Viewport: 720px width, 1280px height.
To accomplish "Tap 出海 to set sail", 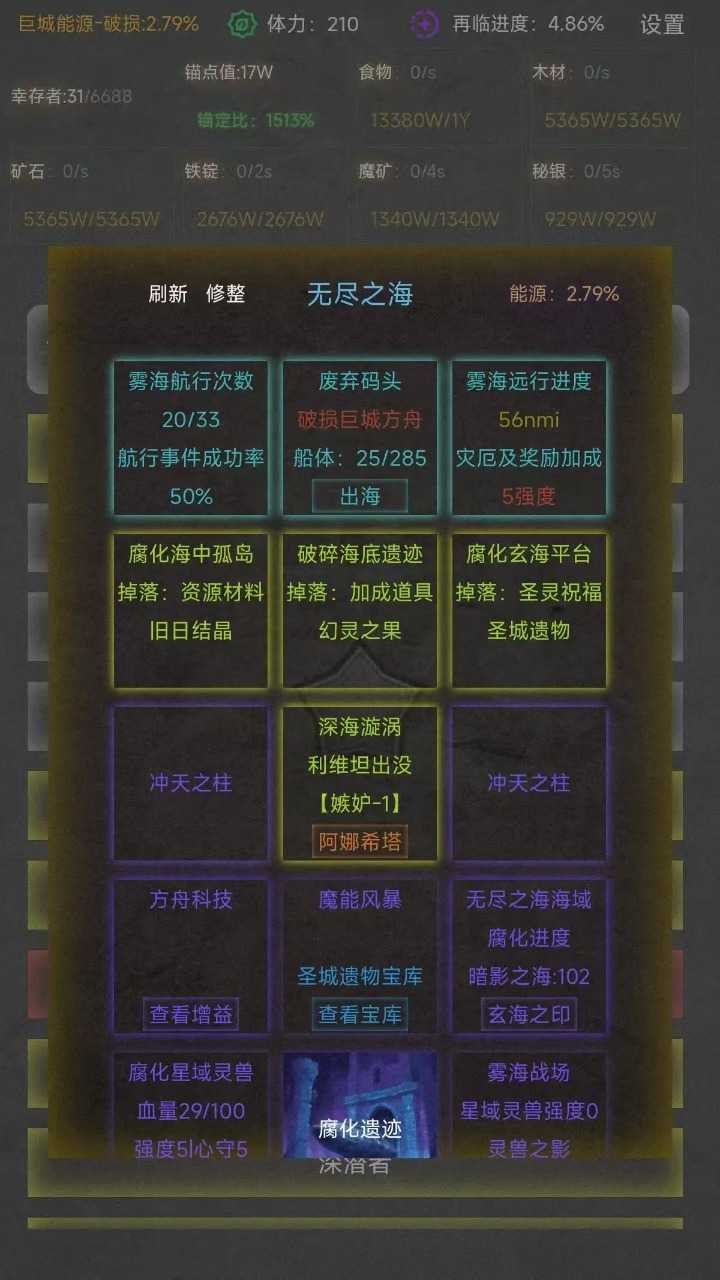I will click(x=359, y=496).
